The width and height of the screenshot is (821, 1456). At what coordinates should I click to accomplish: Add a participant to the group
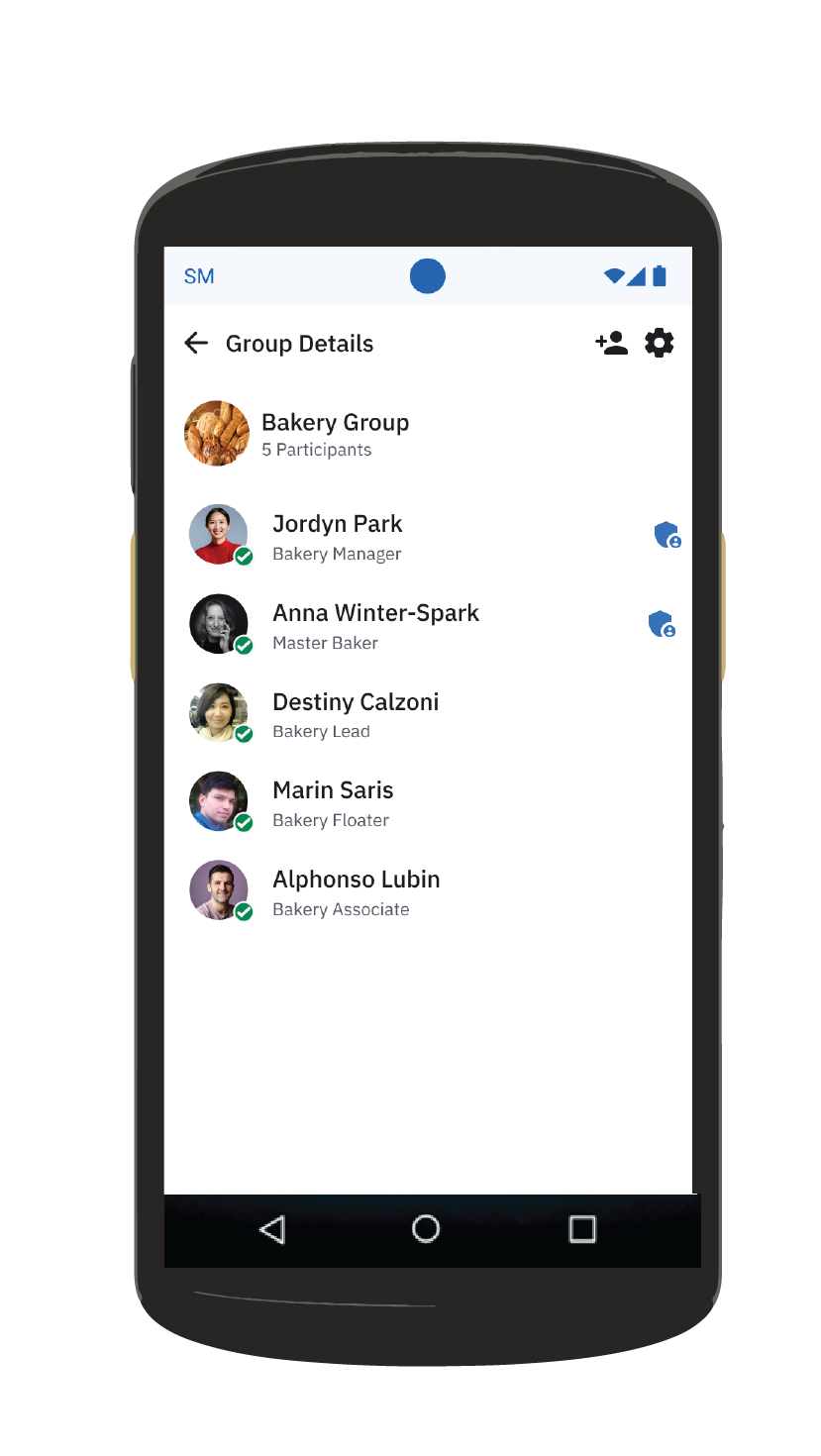611,344
